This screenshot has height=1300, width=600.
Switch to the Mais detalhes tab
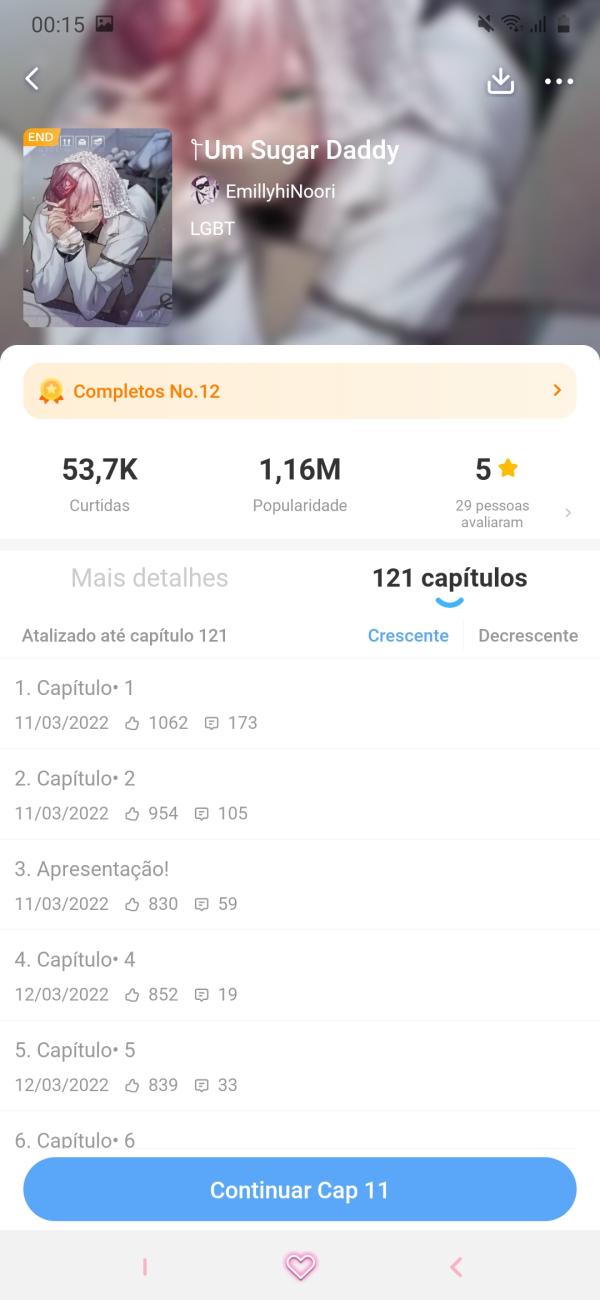pyautogui.click(x=149, y=578)
